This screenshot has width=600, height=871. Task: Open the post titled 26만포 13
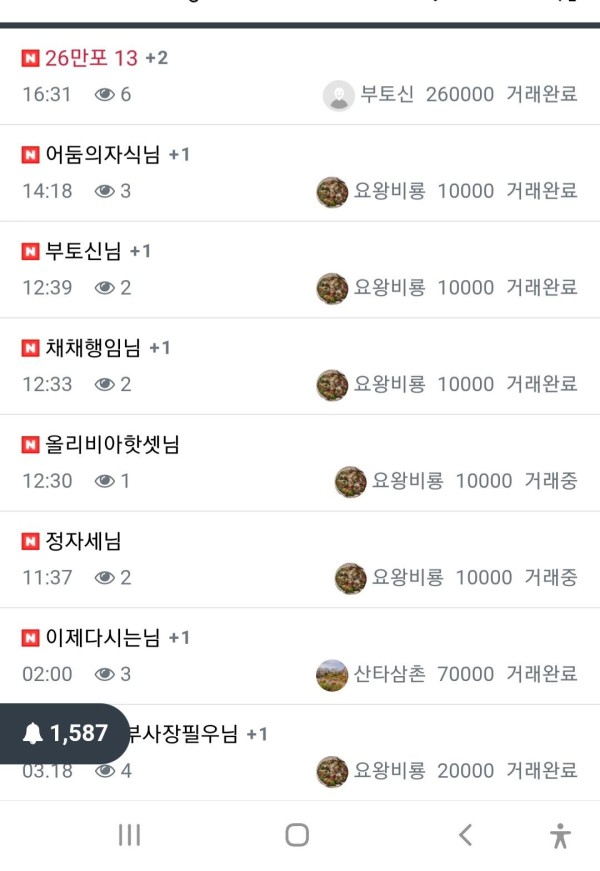pyautogui.click(x=91, y=58)
